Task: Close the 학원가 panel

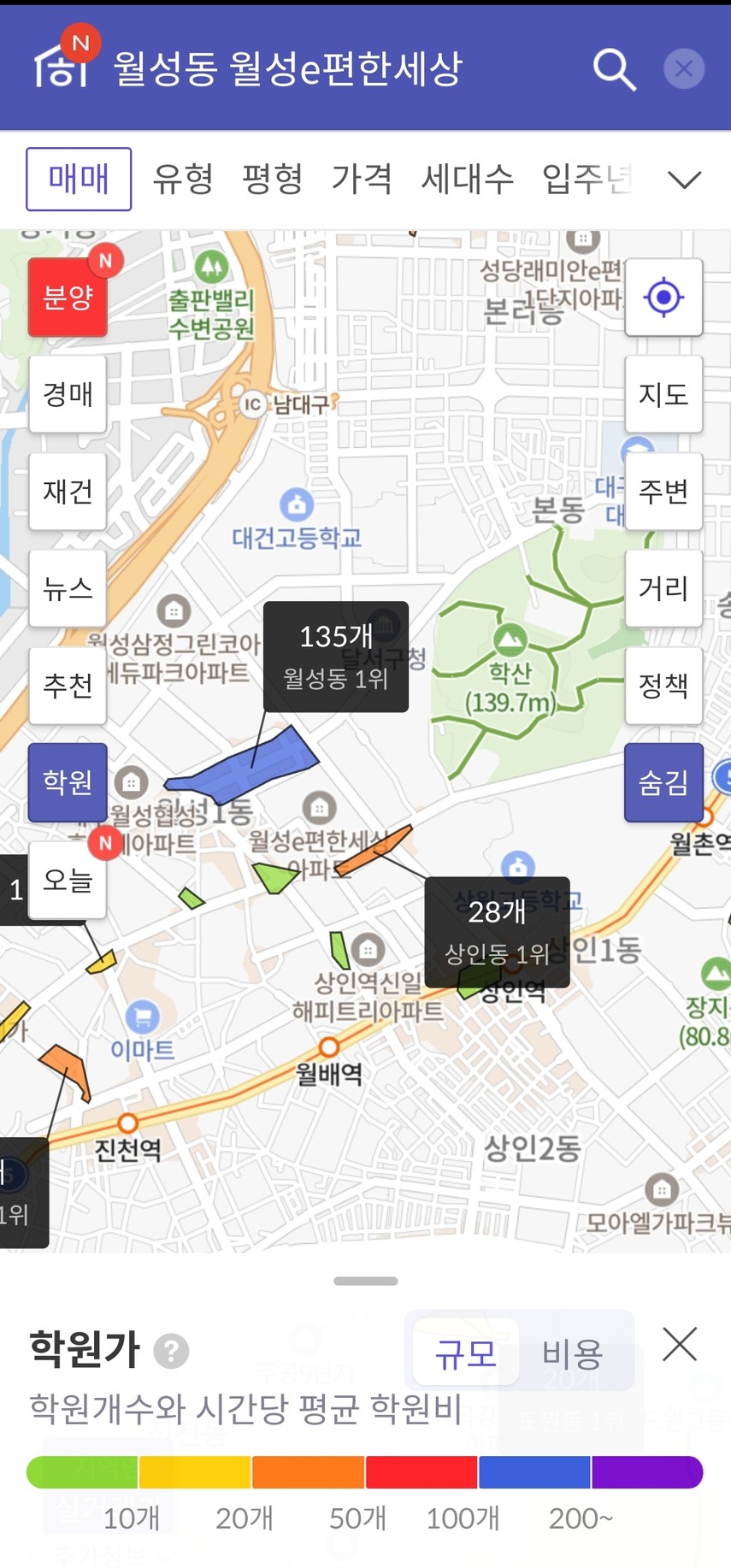Action: pos(680,1345)
